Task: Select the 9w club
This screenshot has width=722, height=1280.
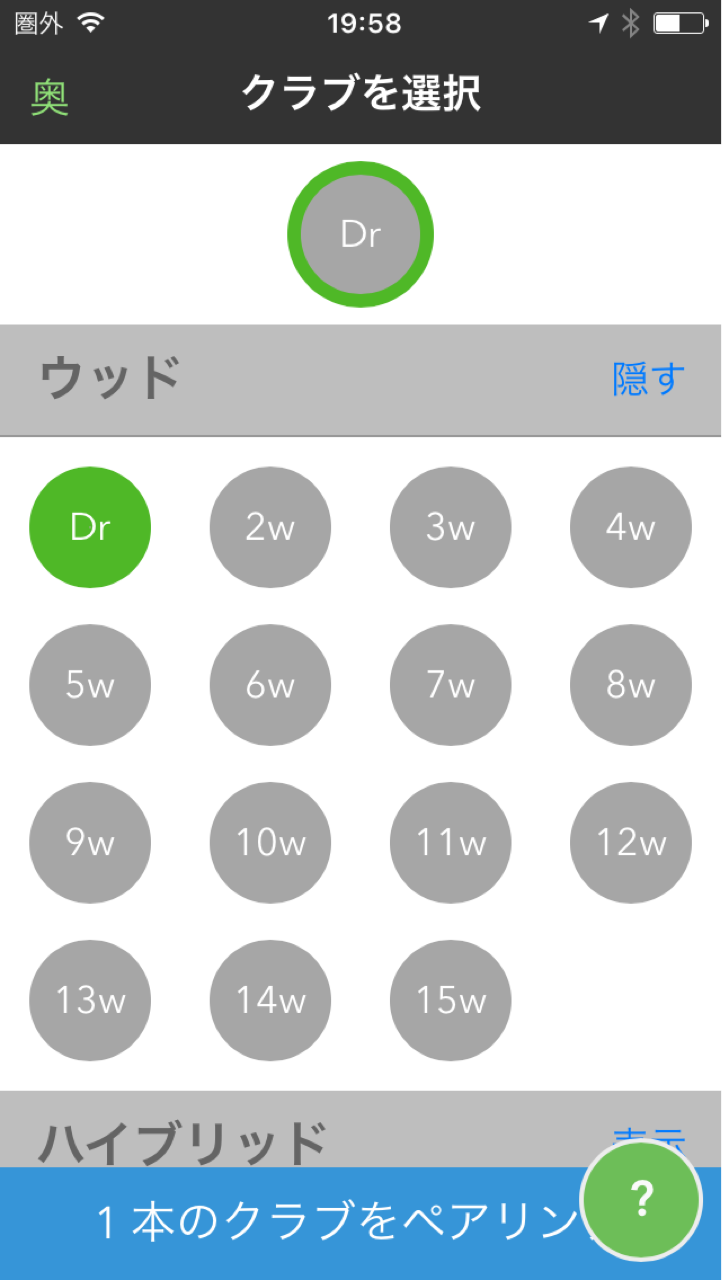Action: [x=90, y=843]
